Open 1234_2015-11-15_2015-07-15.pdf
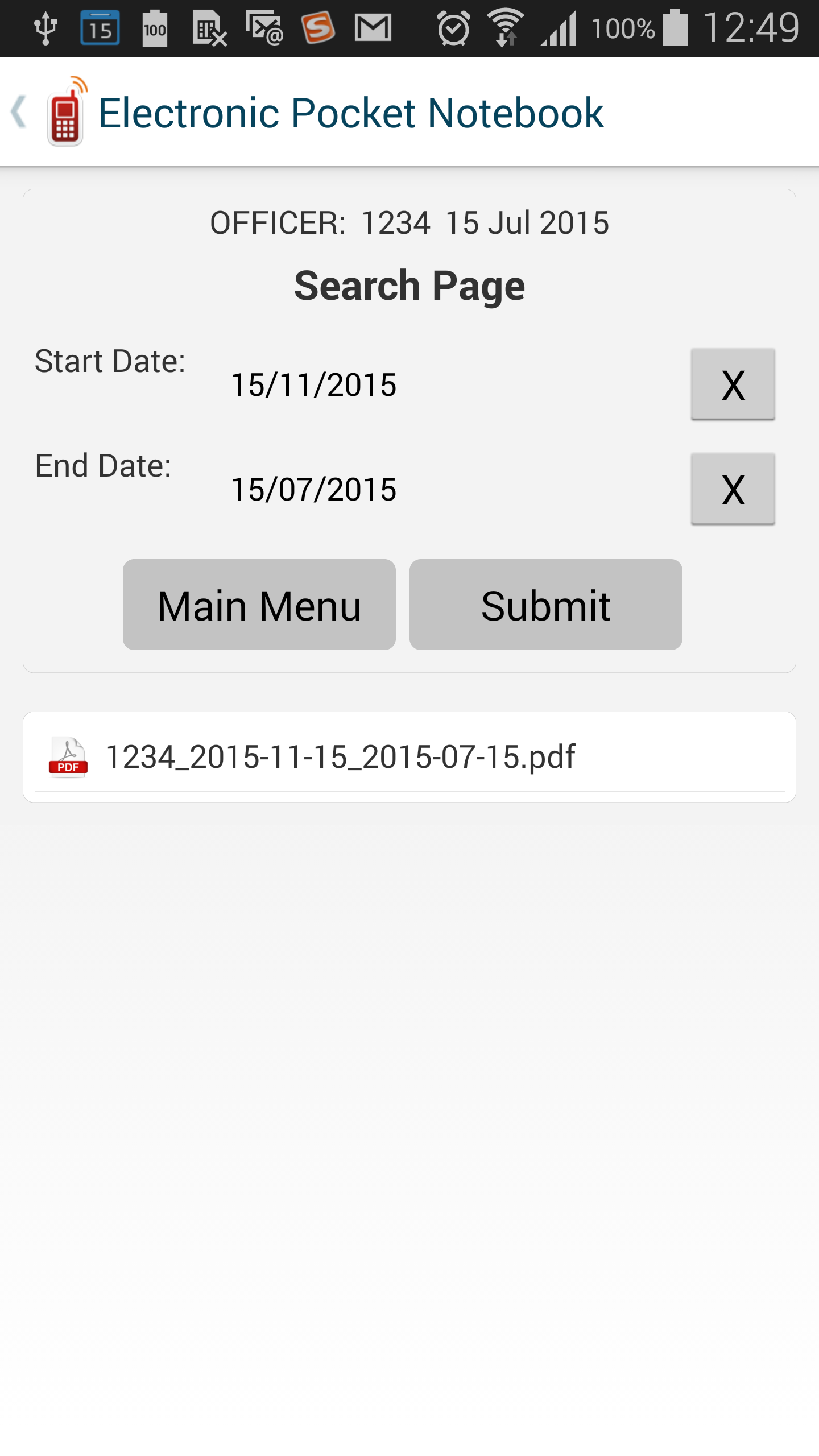Image resolution: width=819 pixels, height=1456 pixels. 409,757
